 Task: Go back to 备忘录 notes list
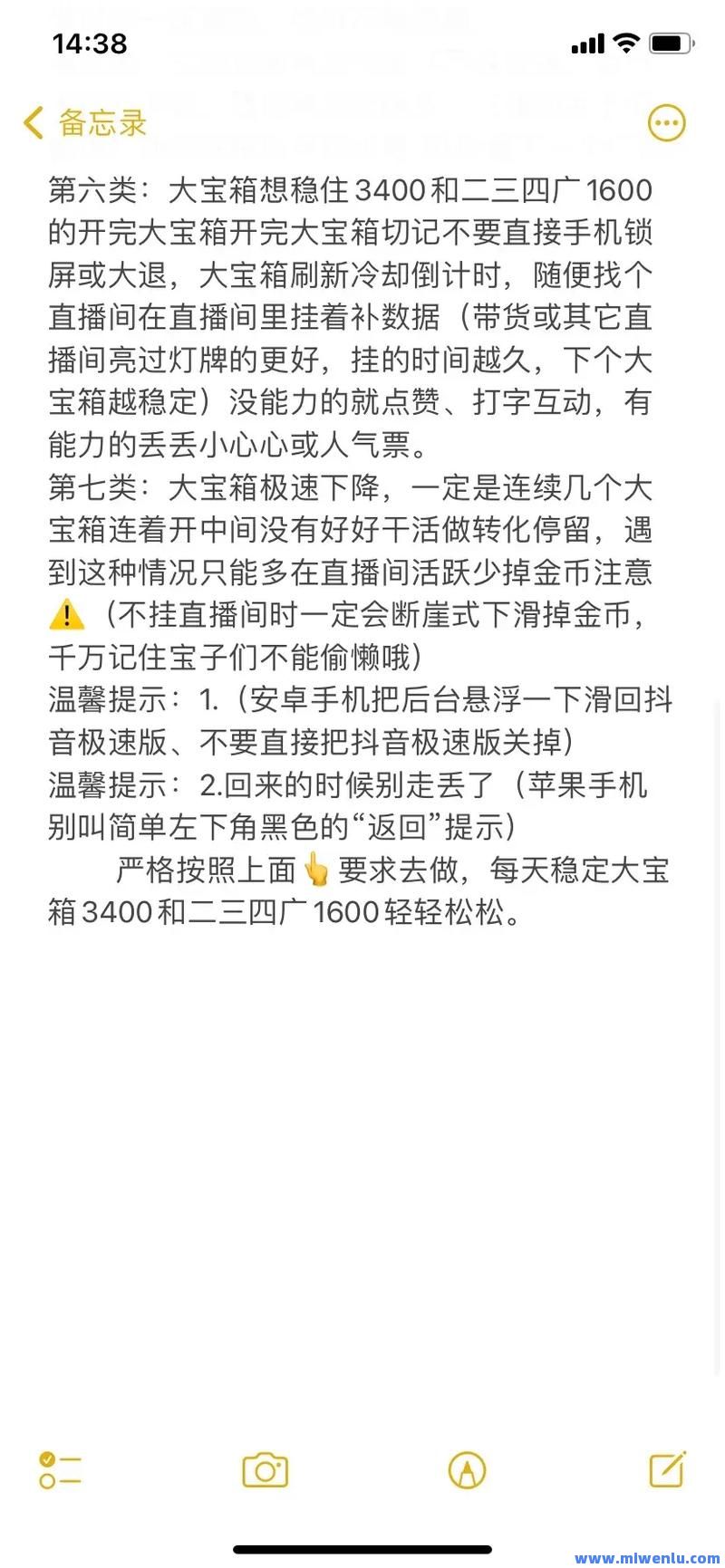point(84,123)
